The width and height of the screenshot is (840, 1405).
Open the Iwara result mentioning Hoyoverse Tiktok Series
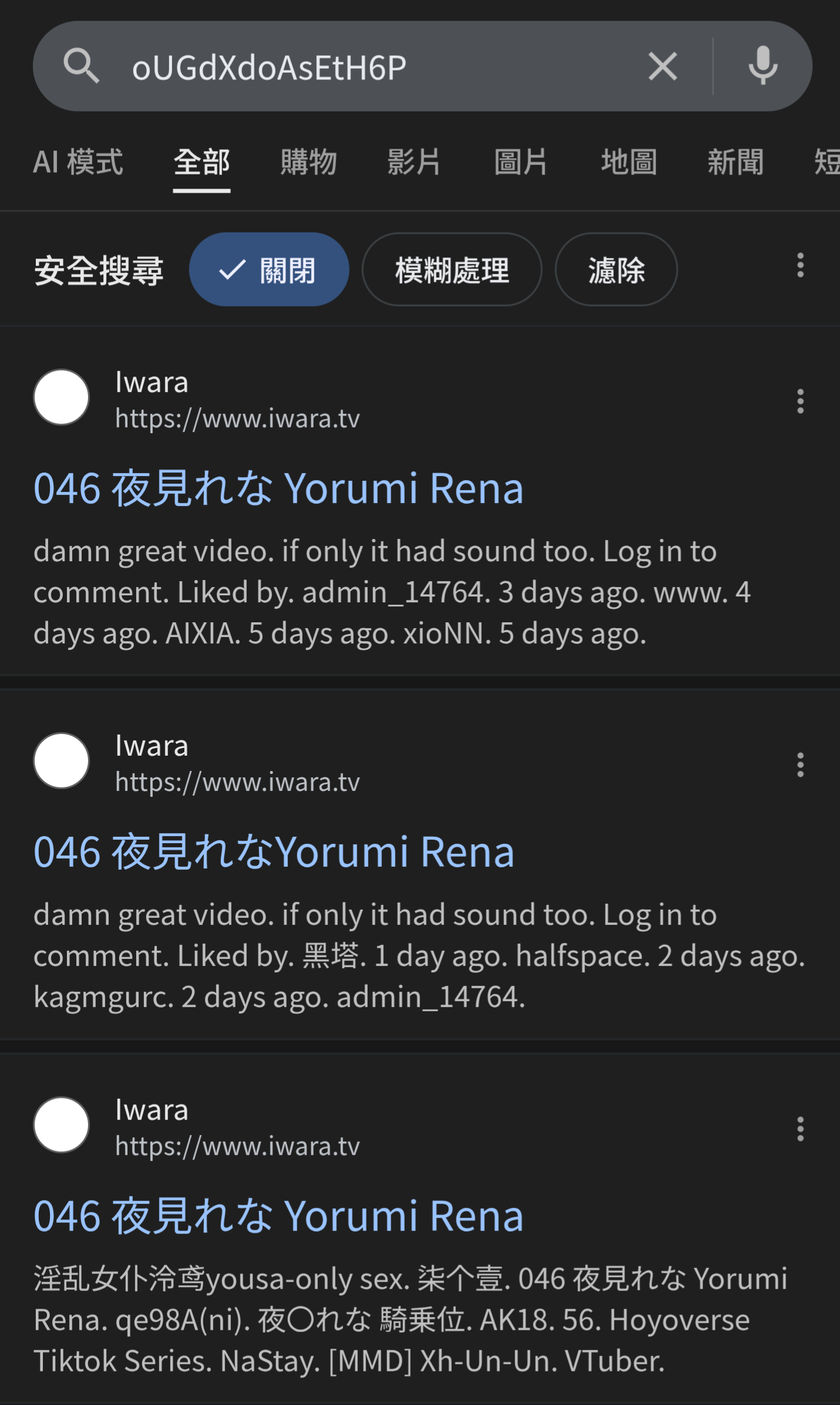click(x=278, y=1216)
